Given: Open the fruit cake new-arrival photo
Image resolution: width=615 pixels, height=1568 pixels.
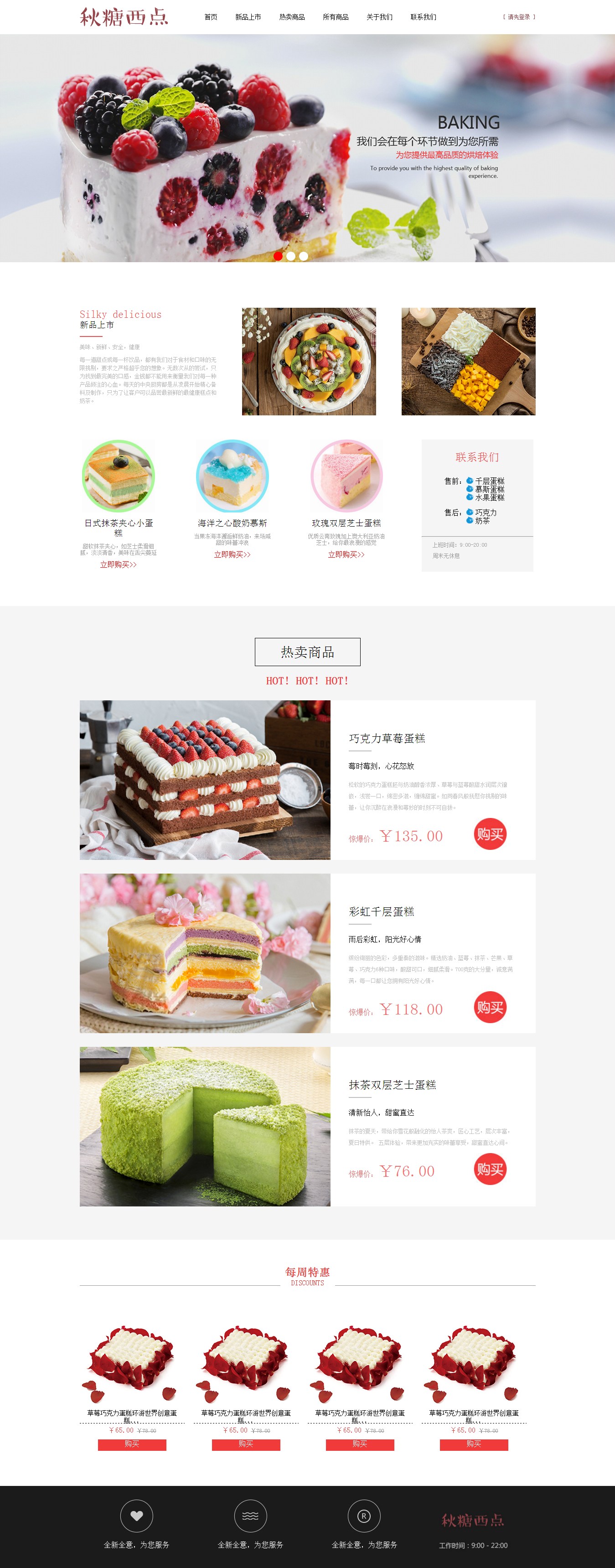Looking at the screenshot, I should tap(309, 362).
